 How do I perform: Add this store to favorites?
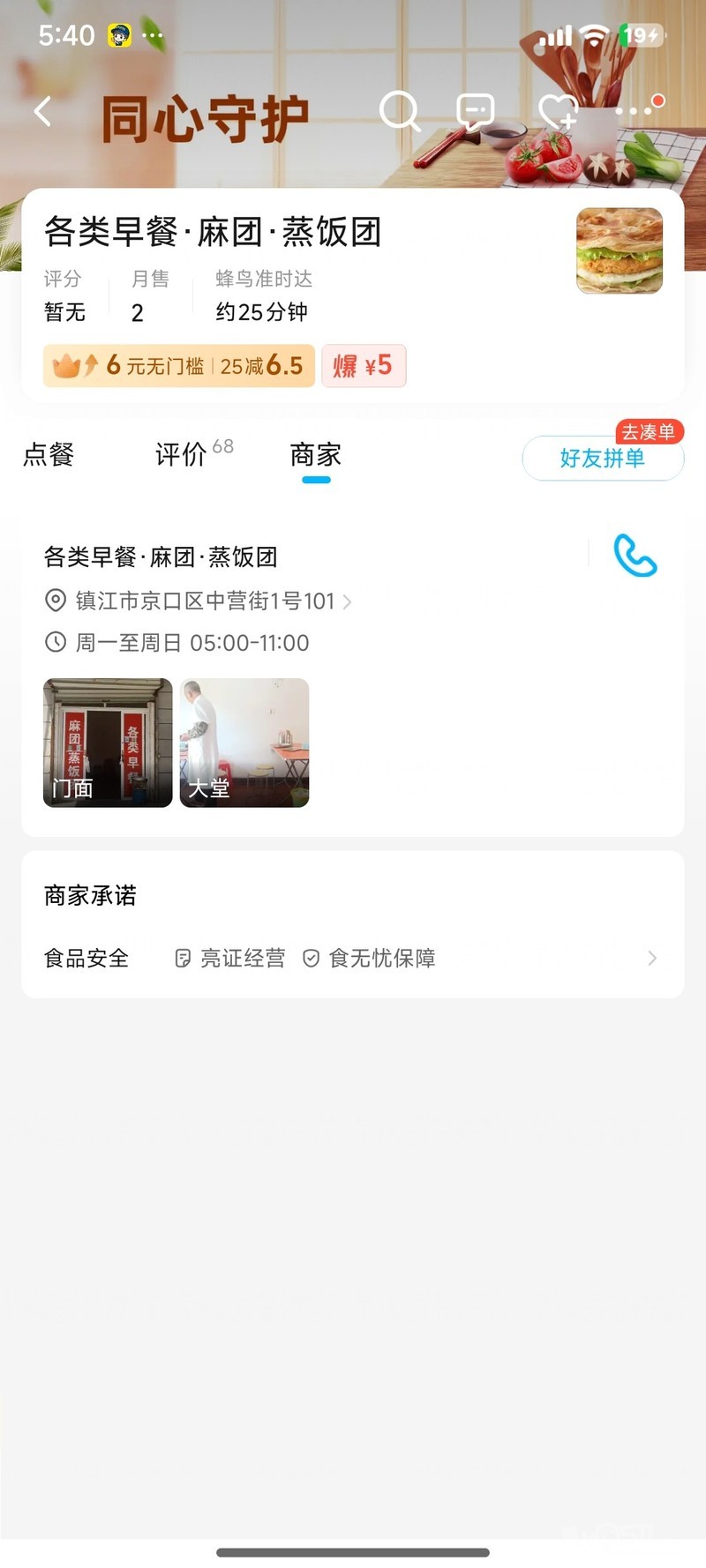(x=557, y=112)
